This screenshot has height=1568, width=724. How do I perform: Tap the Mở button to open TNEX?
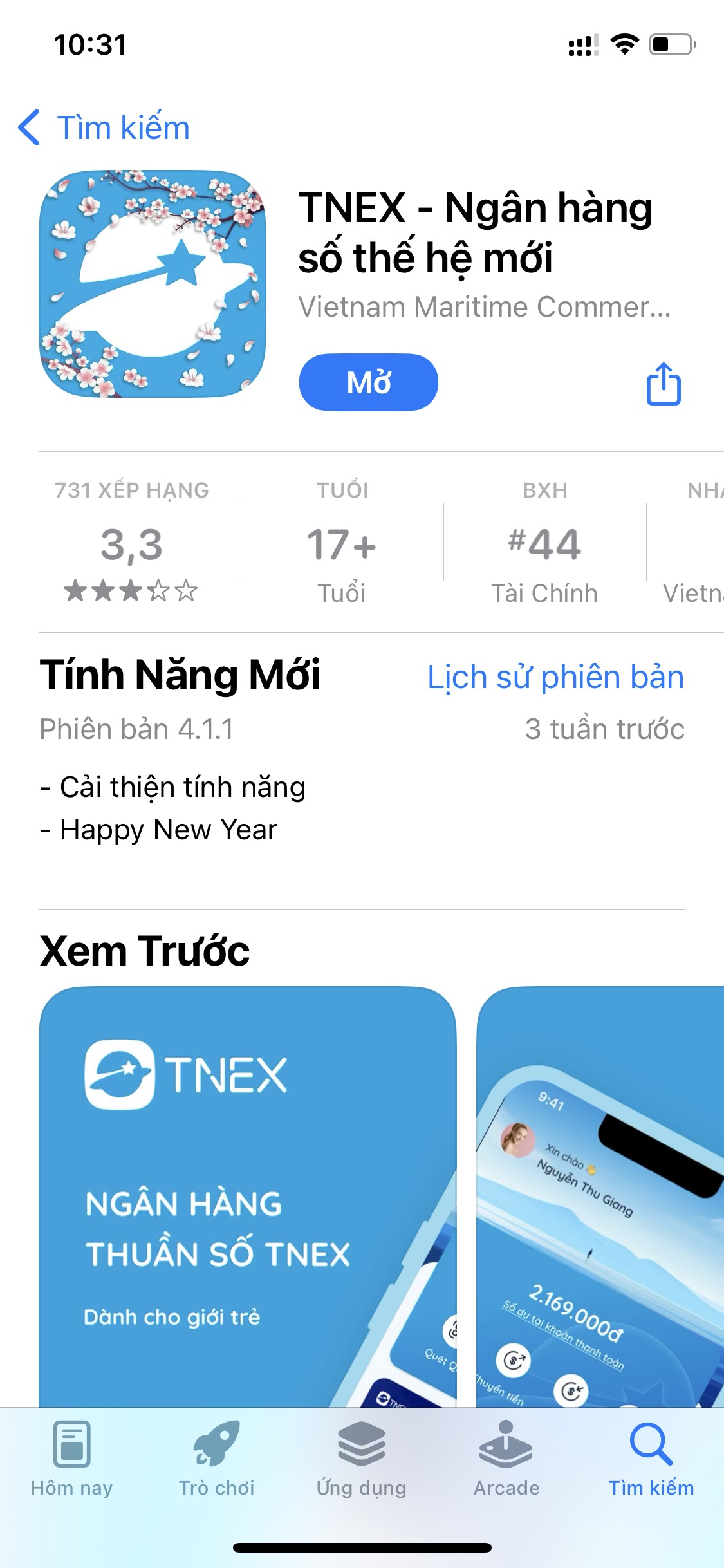pyautogui.click(x=368, y=382)
